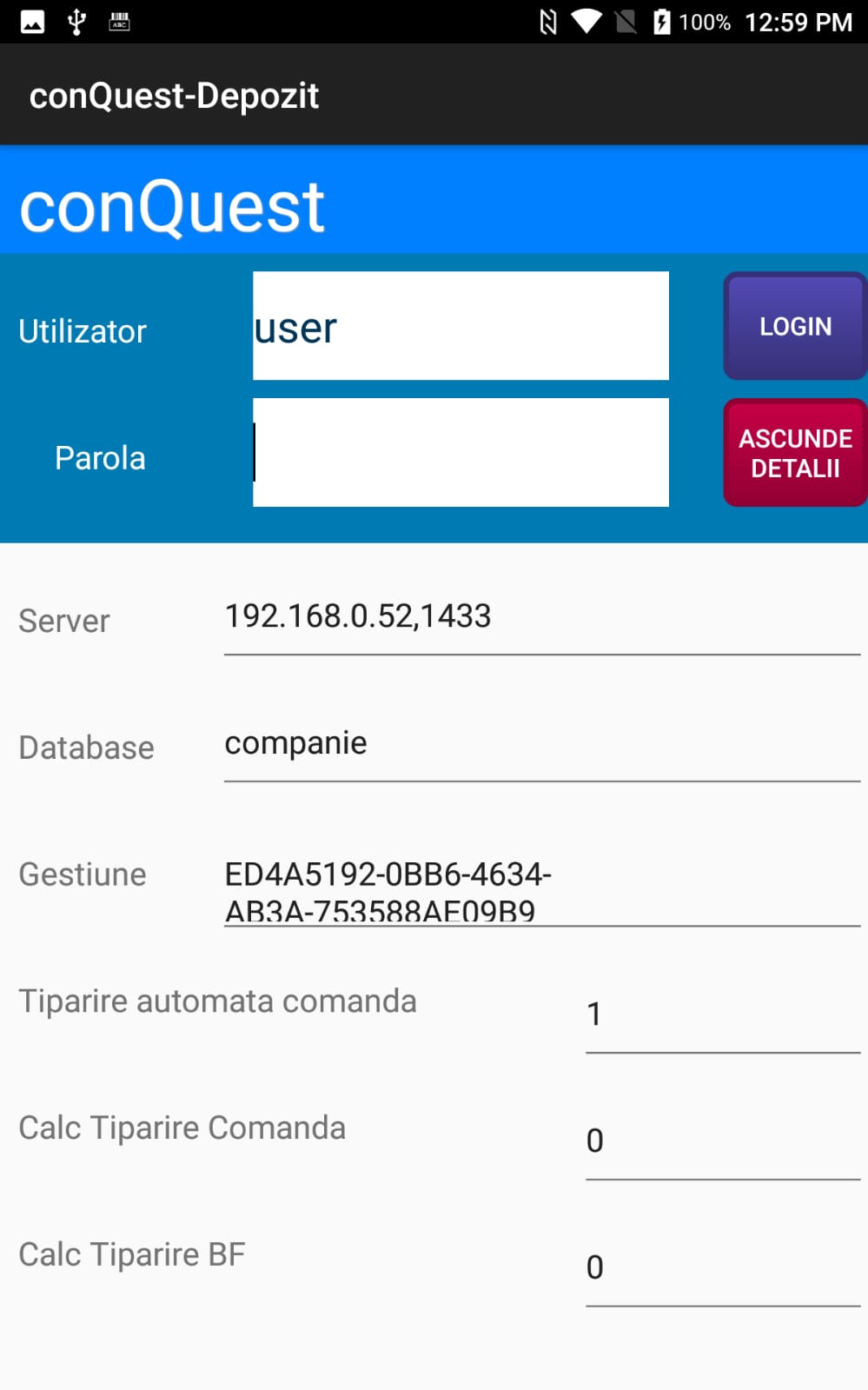Edit the Calc Tiparire Comanda field

click(722, 1141)
